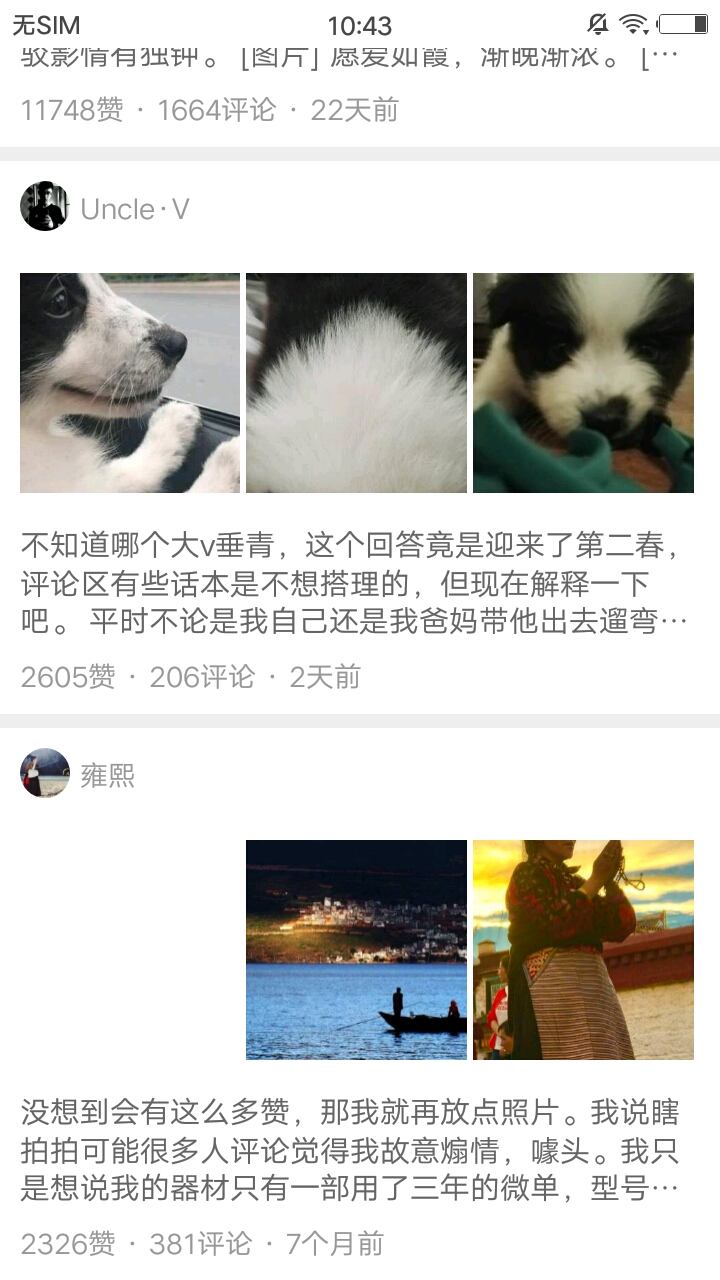This screenshot has height=1280, width=720.
Task: Open the first puppy photo thumbnail
Action: point(128,381)
